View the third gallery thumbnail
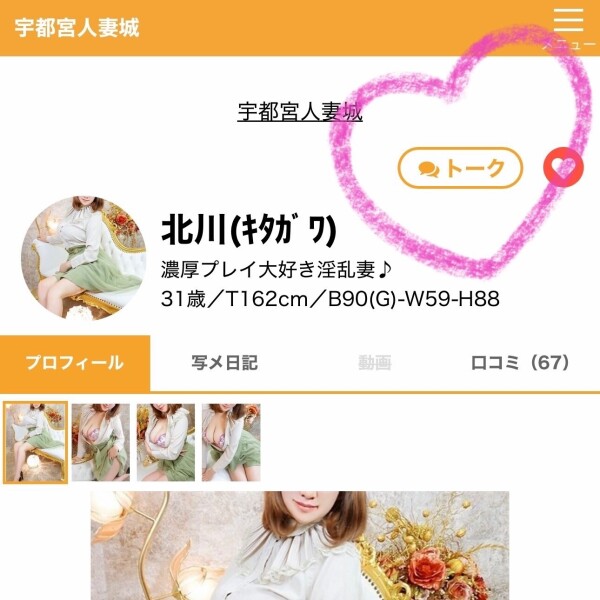Image resolution: width=600 pixels, height=600 pixels. tap(165, 443)
